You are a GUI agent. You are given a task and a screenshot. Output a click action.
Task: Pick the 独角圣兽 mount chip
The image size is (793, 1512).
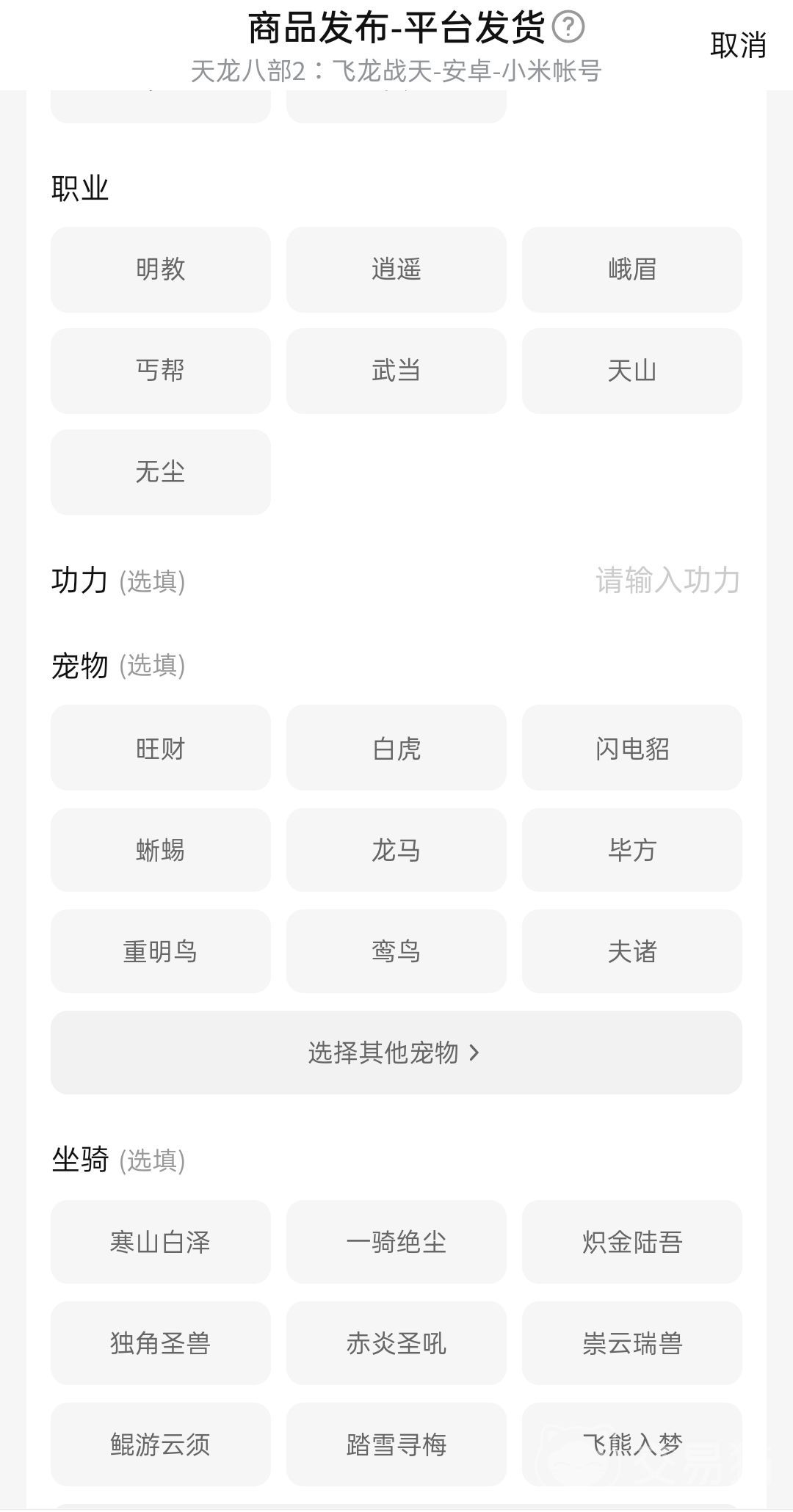click(x=160, y=1343)
